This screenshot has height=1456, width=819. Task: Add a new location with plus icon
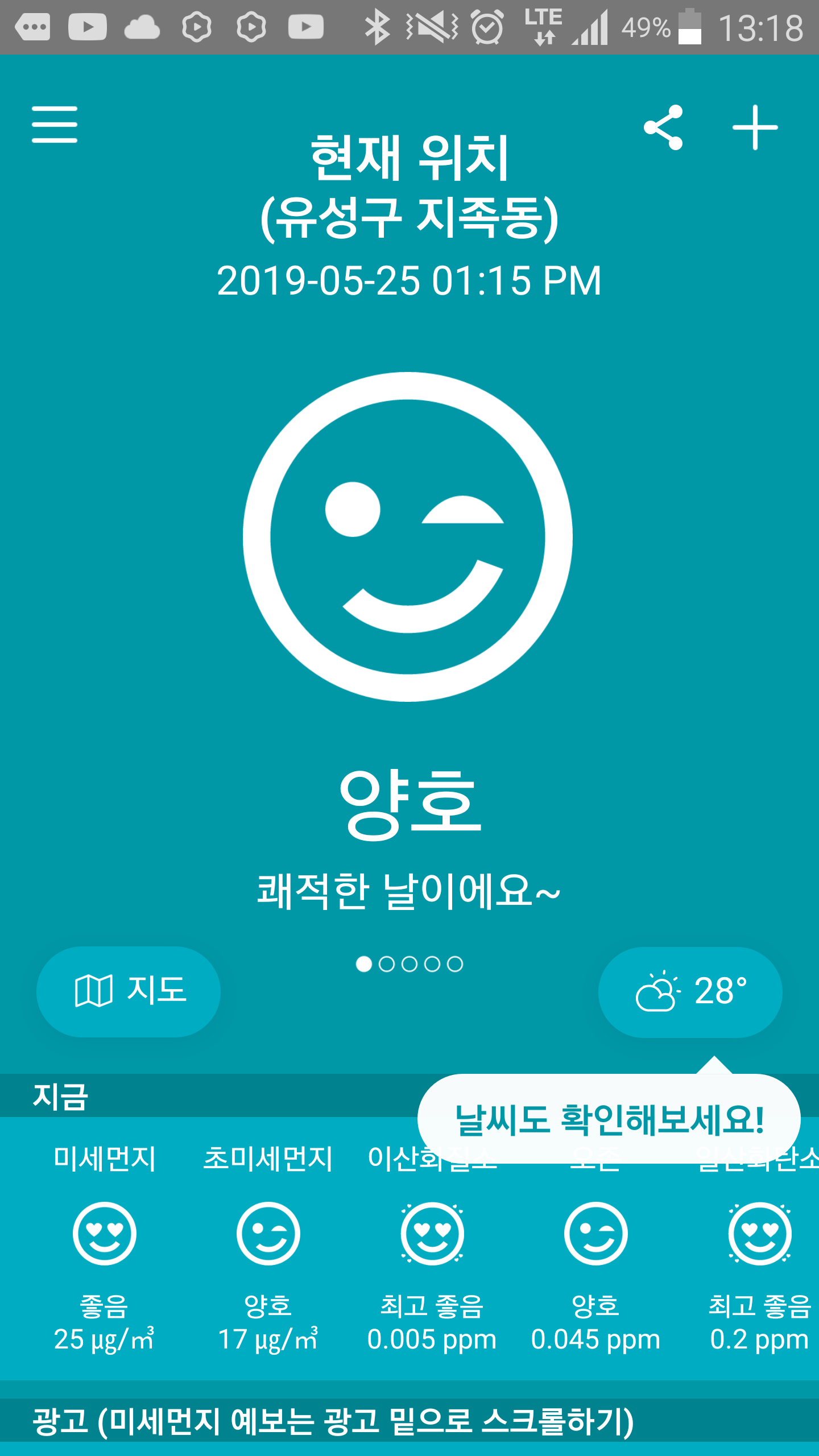tap(755, 127)
